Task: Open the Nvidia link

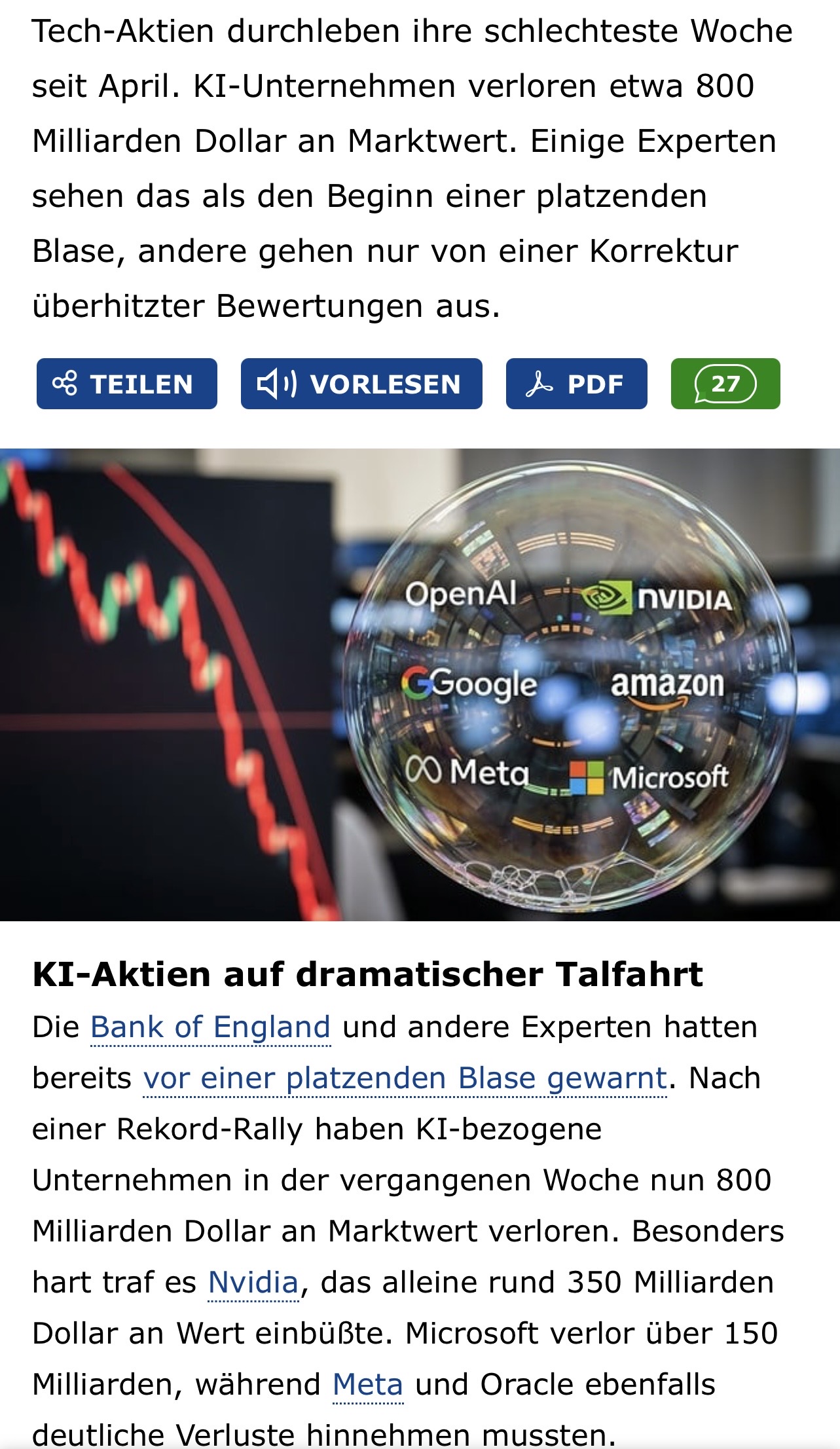Action: pyautogui.click(x=253, y=1282)
